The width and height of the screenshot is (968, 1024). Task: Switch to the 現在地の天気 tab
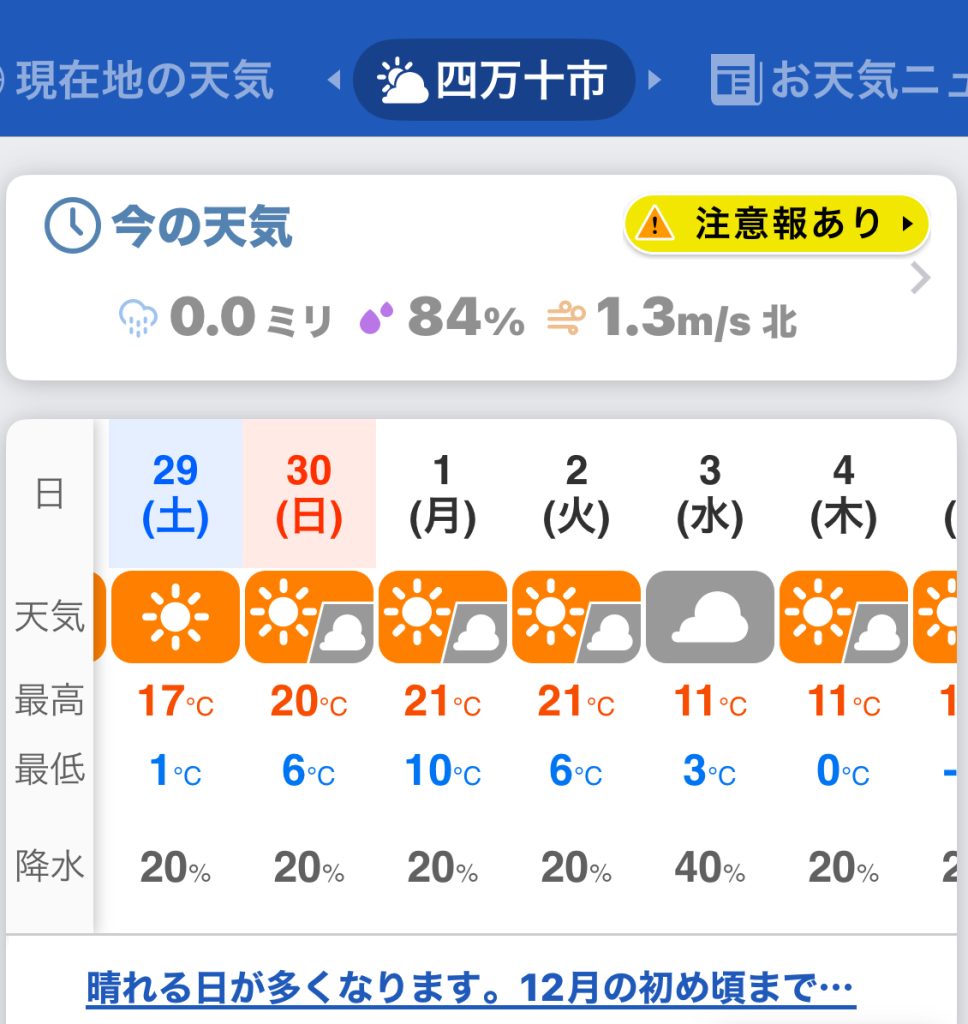(140, 80)
